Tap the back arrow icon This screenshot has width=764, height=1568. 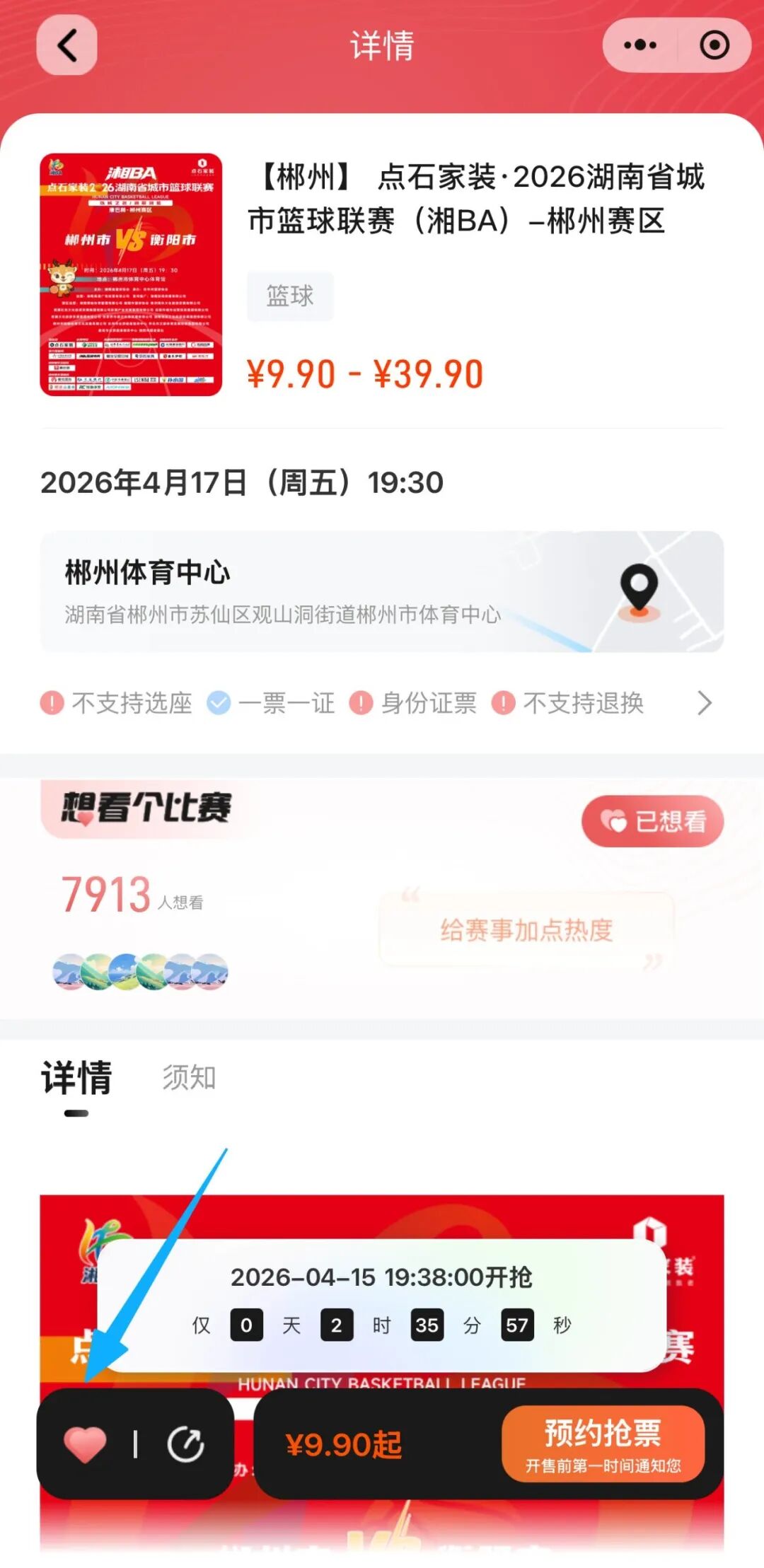pos(66,45)
